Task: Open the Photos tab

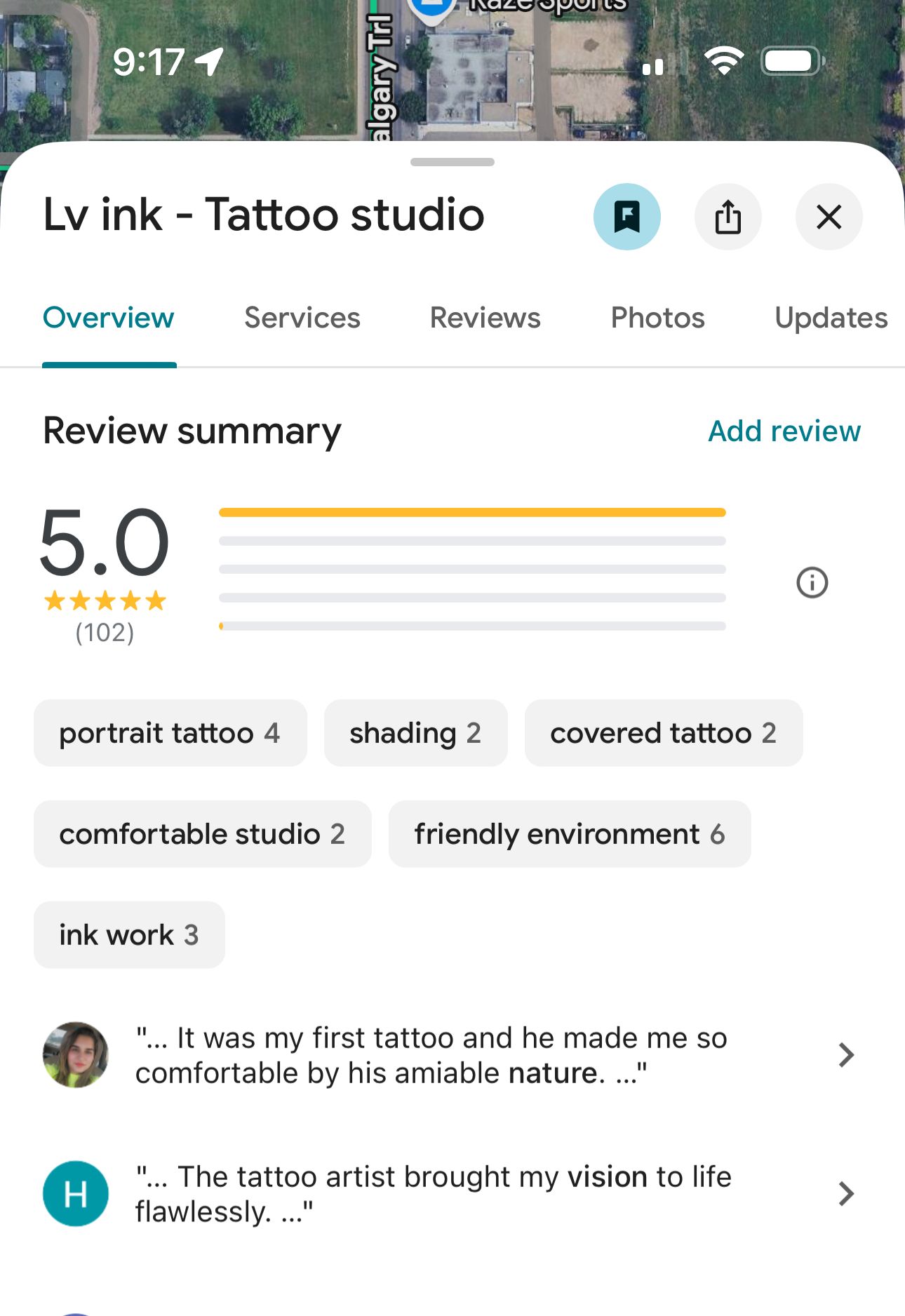Action: click(x=657, y=318)
